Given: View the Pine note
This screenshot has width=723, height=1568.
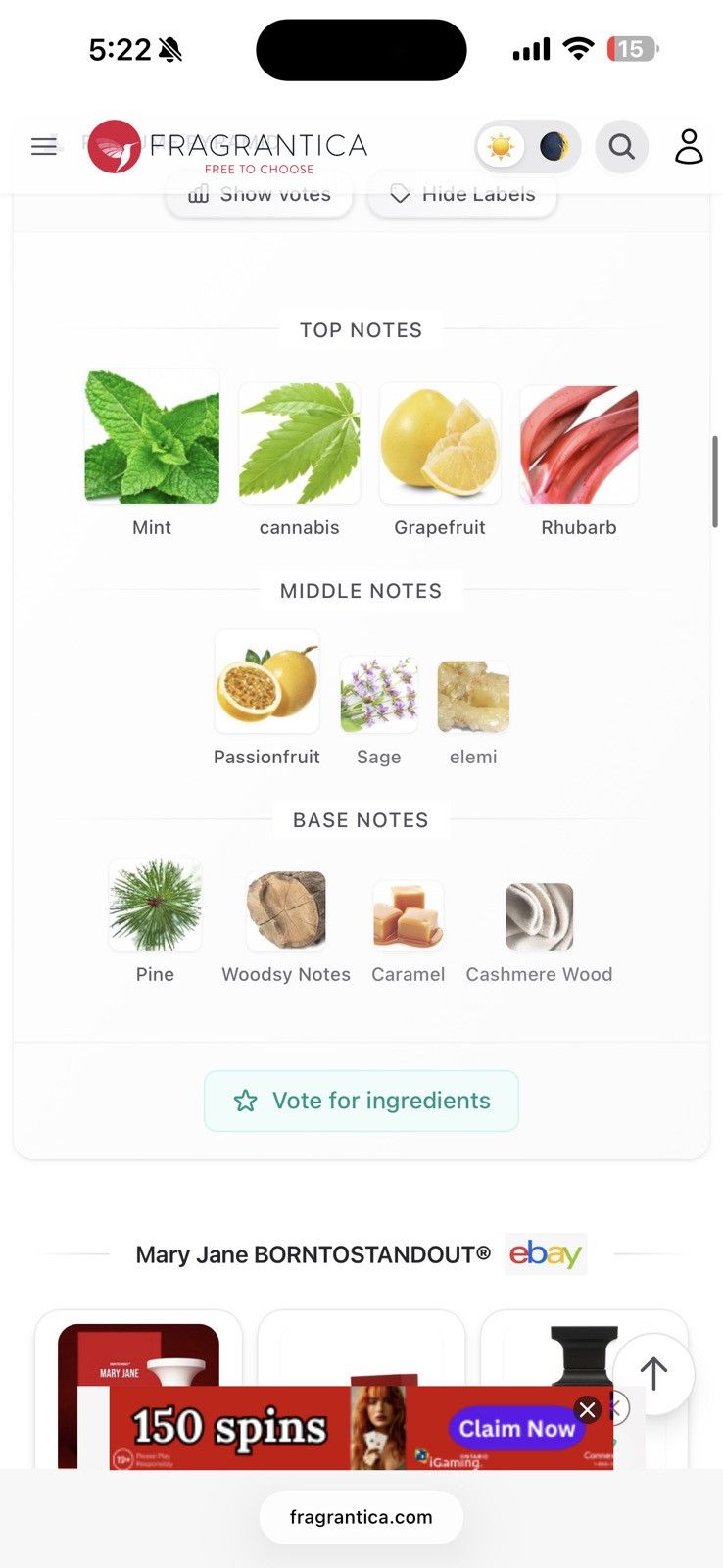Looking at the screenshot, I should click(155, 921).
